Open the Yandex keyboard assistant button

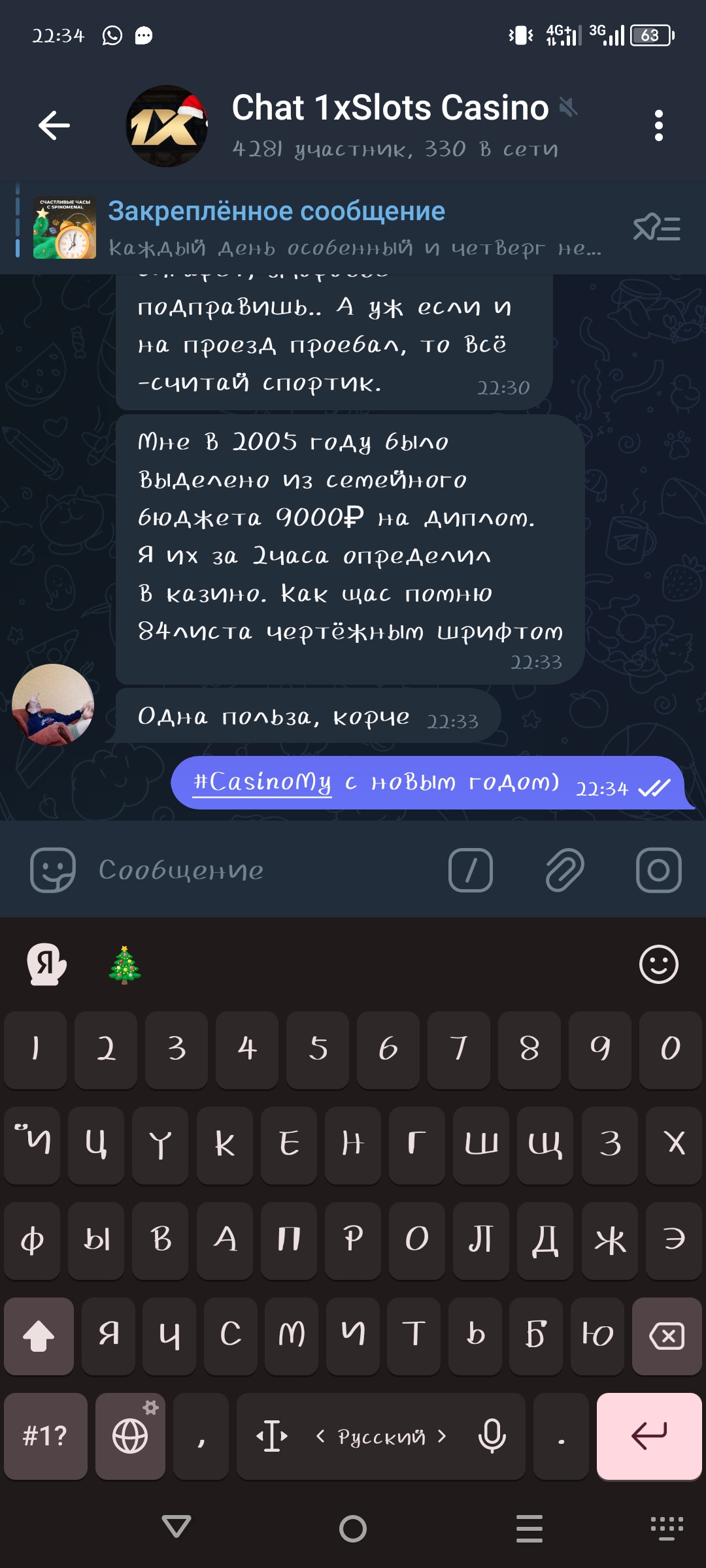(x=46, y=964)
